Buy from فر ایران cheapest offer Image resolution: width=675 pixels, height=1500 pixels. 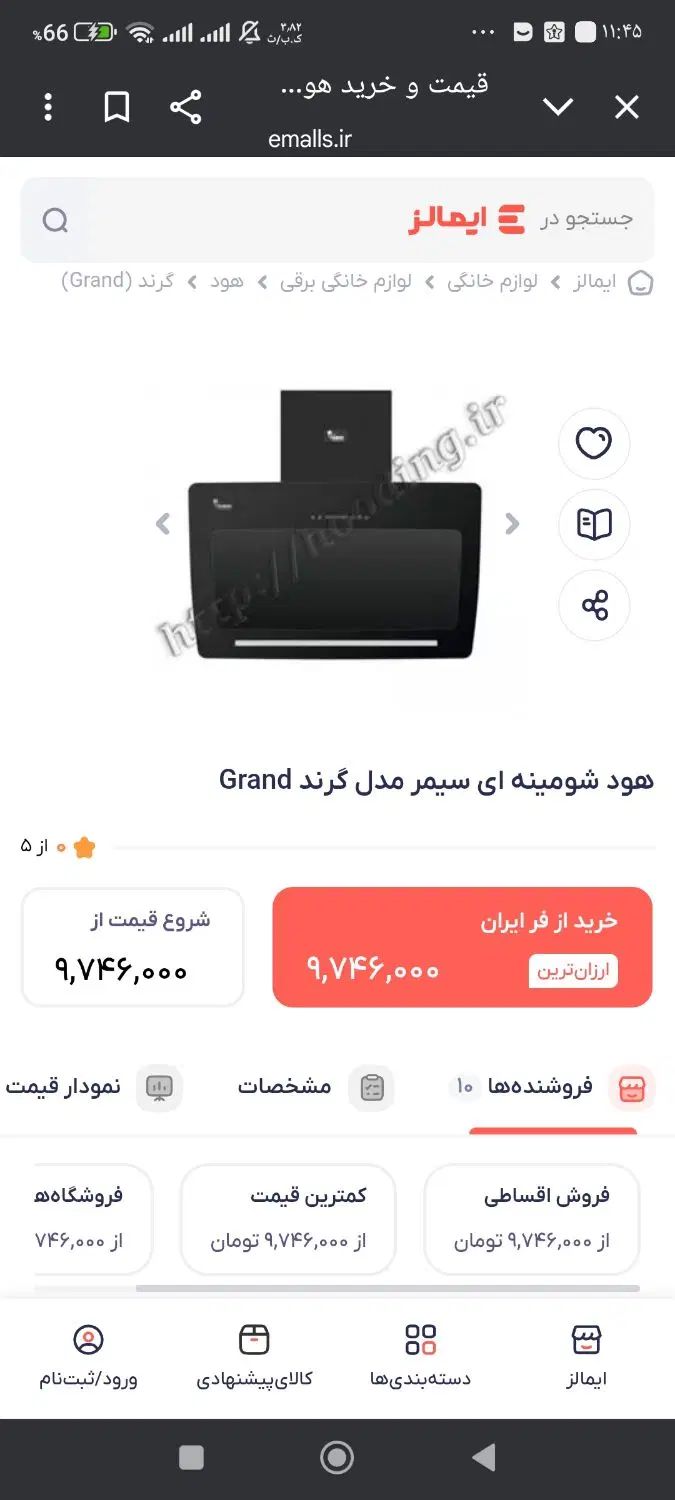pos(462,947)
